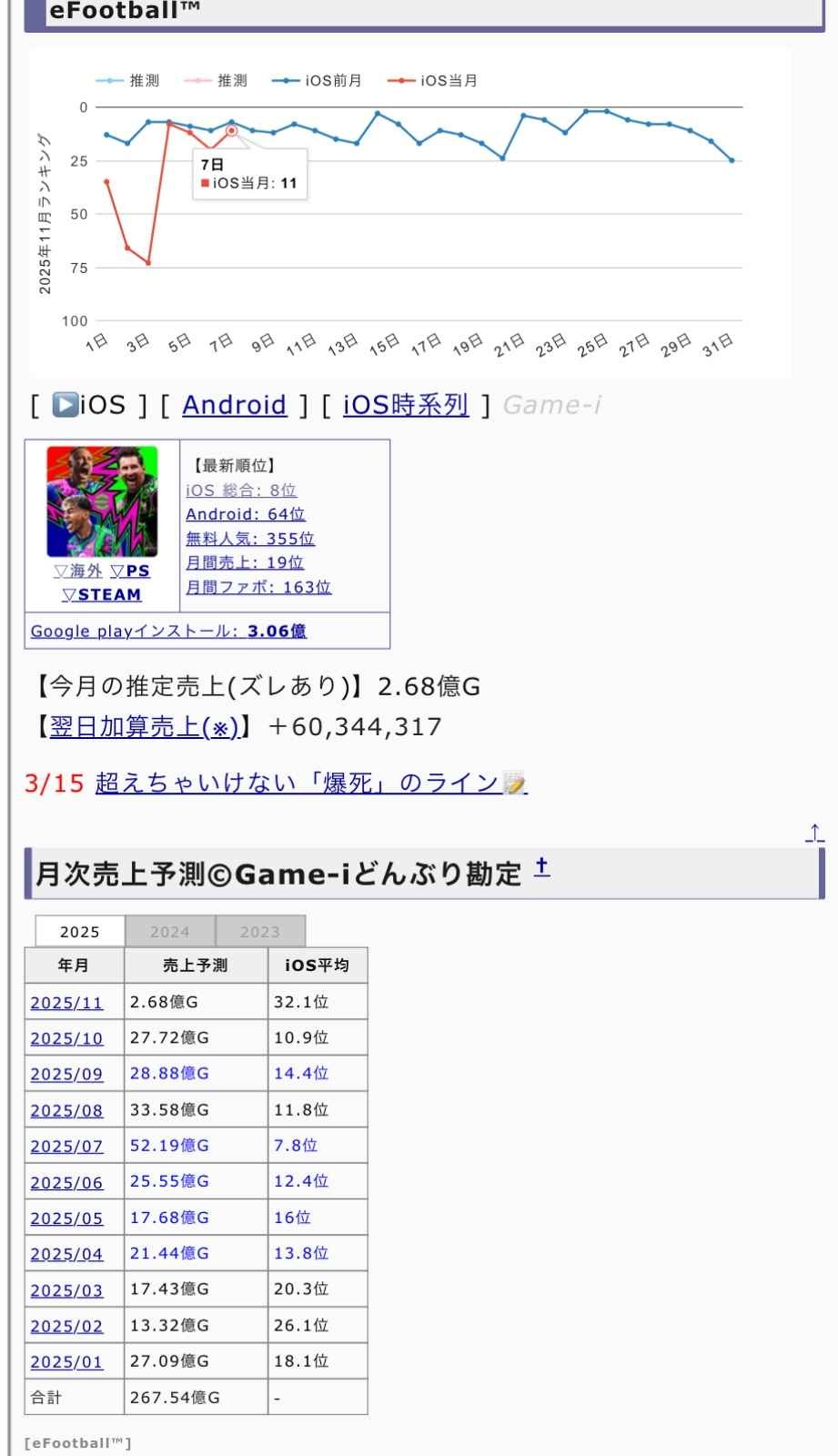The width and height of the screenshot is (838, 1456).
Task: Open the ▽STEAM link
Action: pyautogui.click(x=102, y=595)
